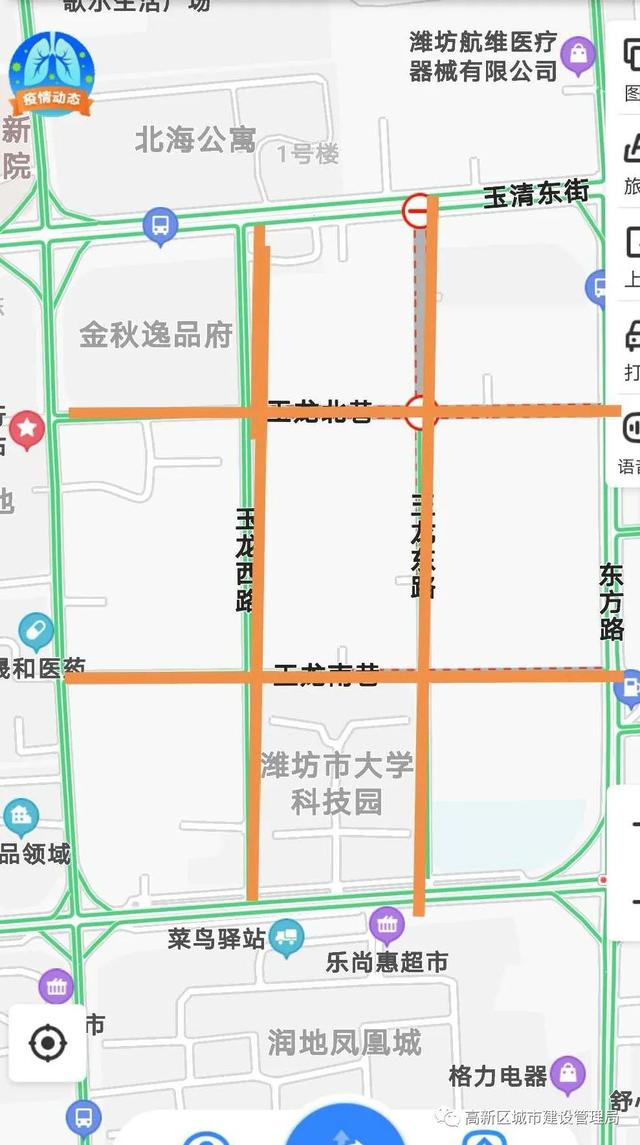Open the blue route button at bottom

[x=343, y=1130]
